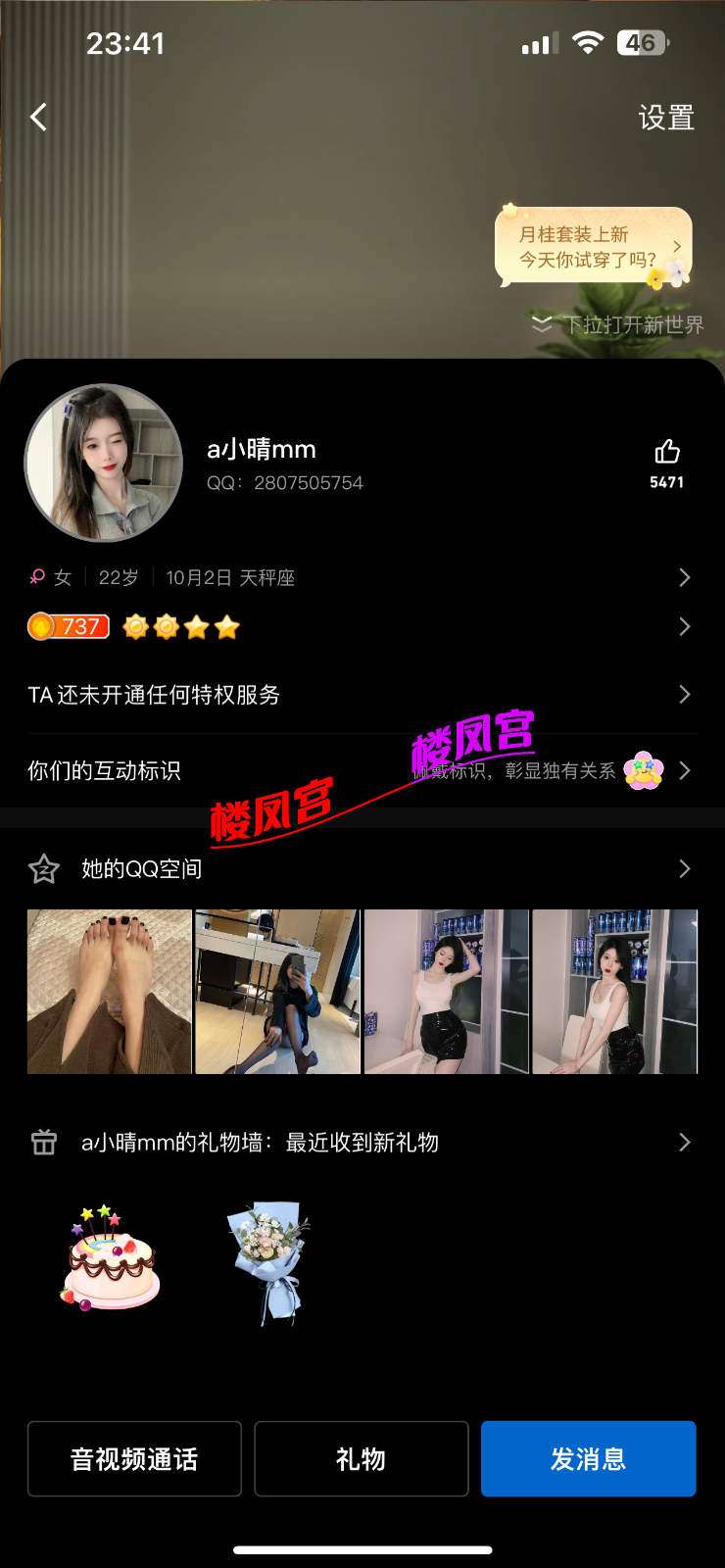The width and height of the screenshot is (725, 1568).
Task: Open the 你们的互动标识 row
Action: 361,770
